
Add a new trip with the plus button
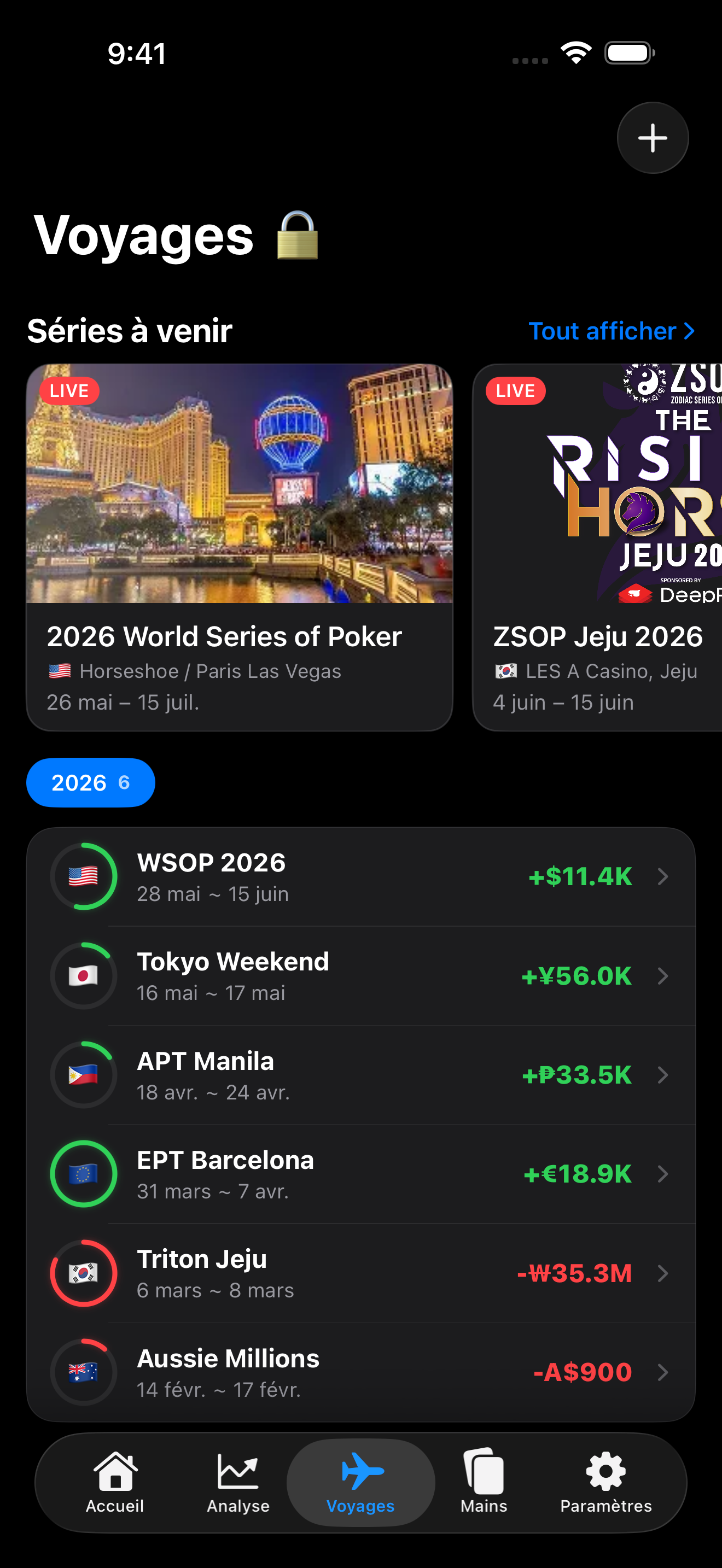tap(653, 138)
